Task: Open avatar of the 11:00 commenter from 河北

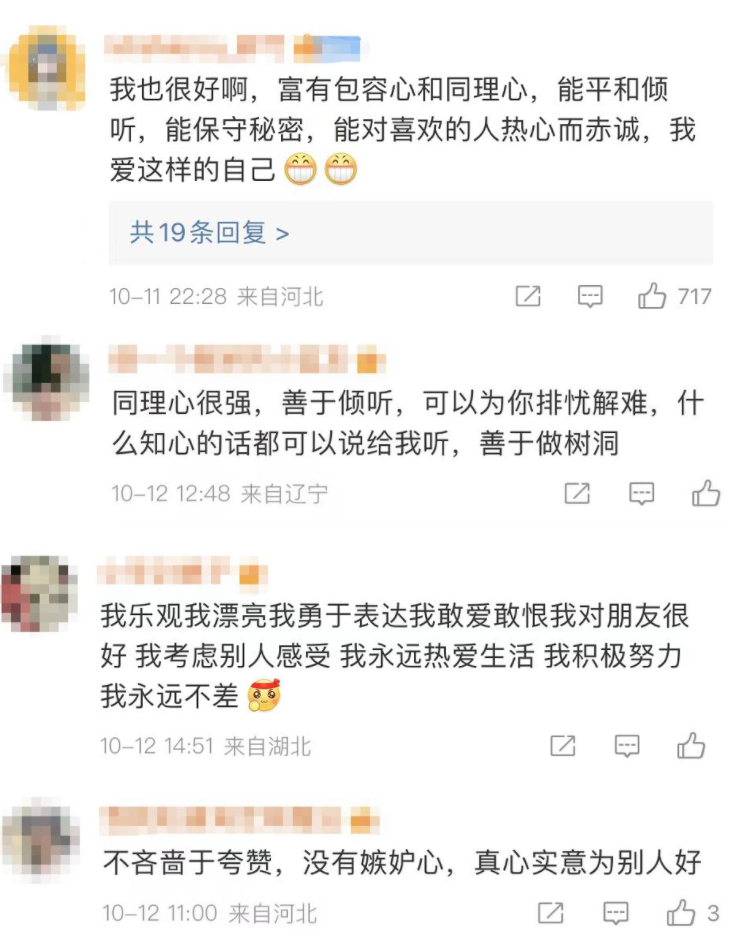Action: point(40,838)
